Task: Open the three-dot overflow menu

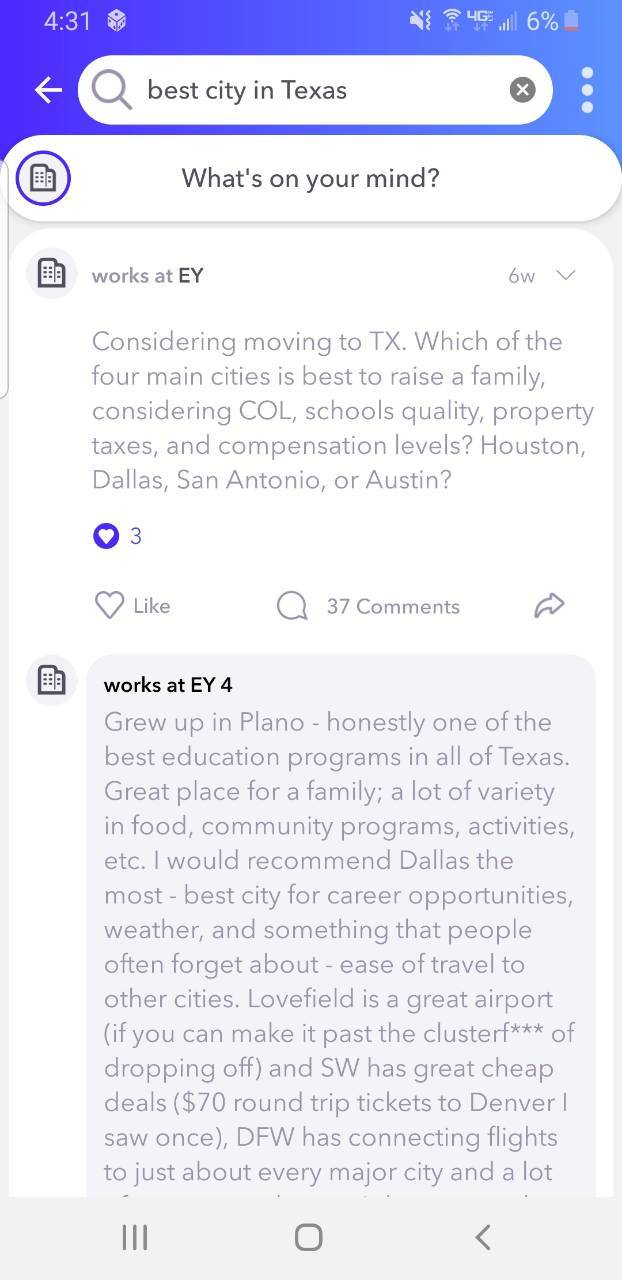Action: [x=587, y=90]
